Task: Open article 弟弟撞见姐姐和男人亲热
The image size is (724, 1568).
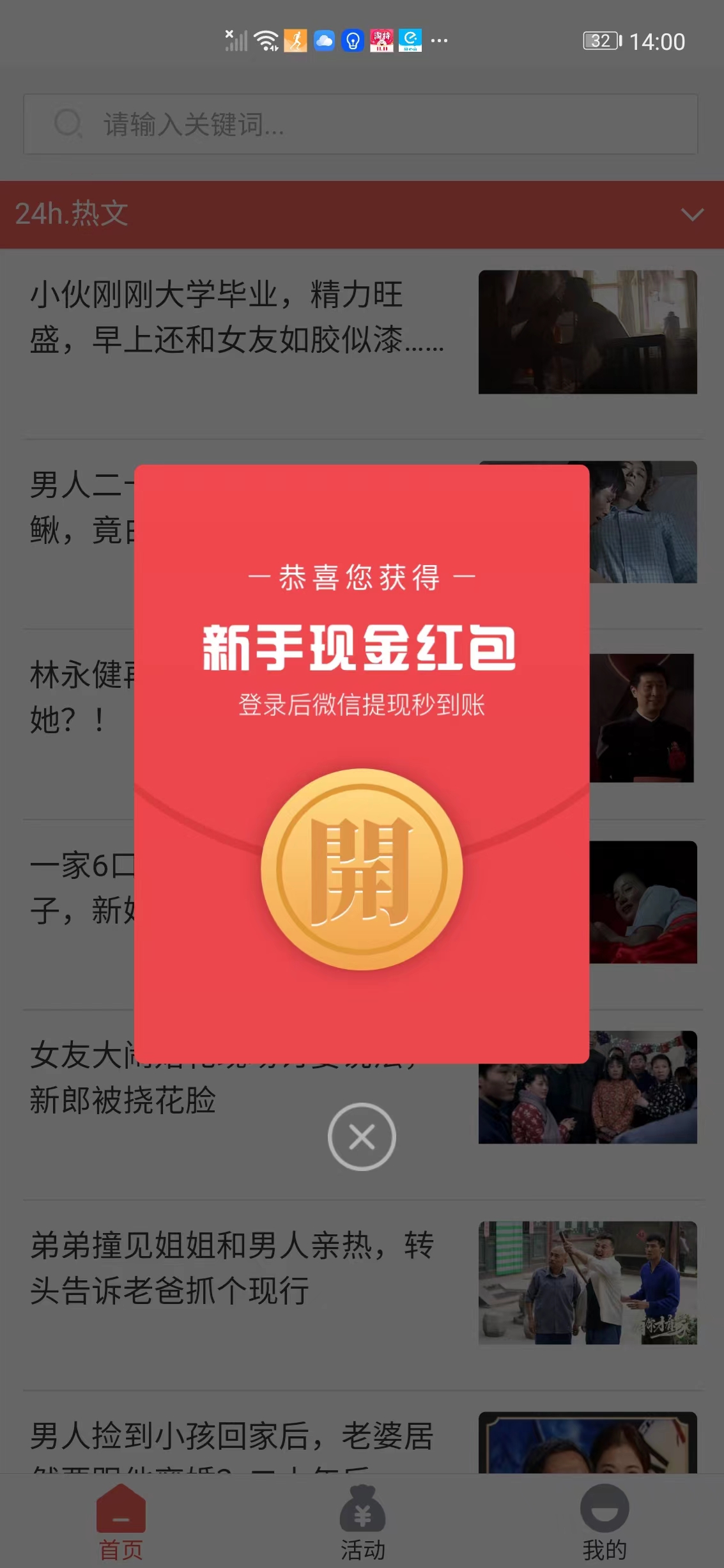Action: point(233,1268)
